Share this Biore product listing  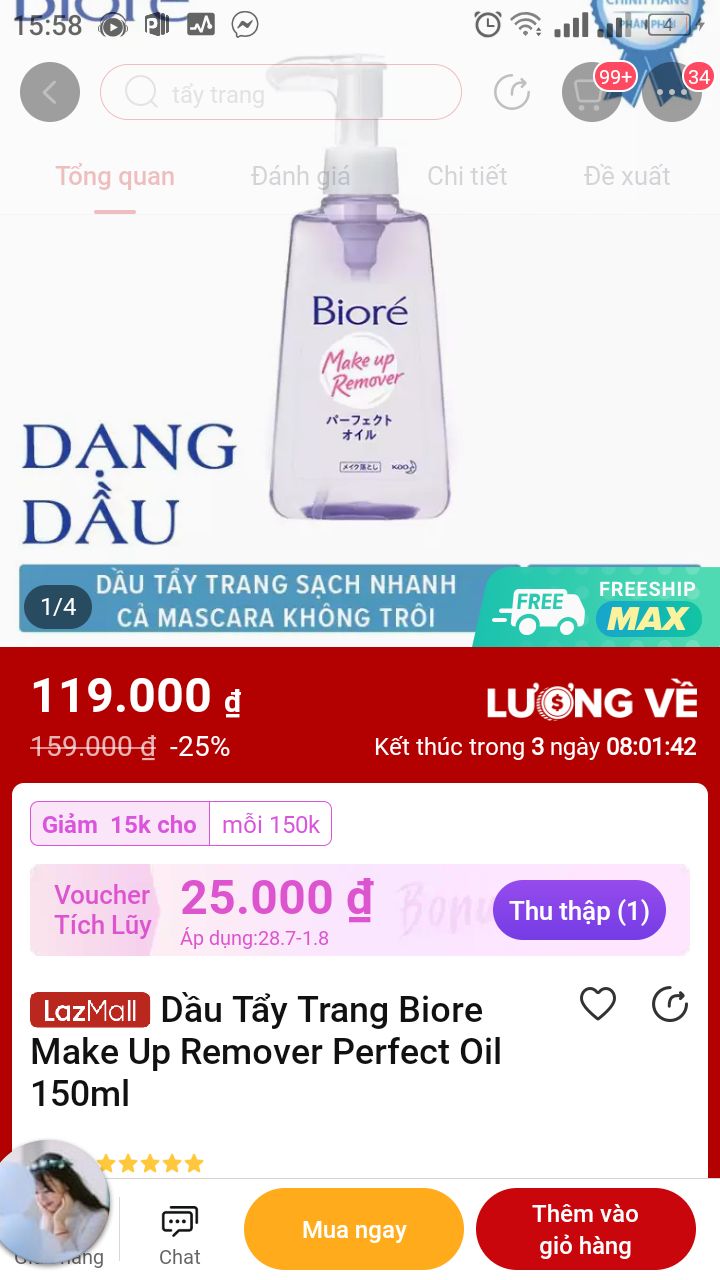670,1004
